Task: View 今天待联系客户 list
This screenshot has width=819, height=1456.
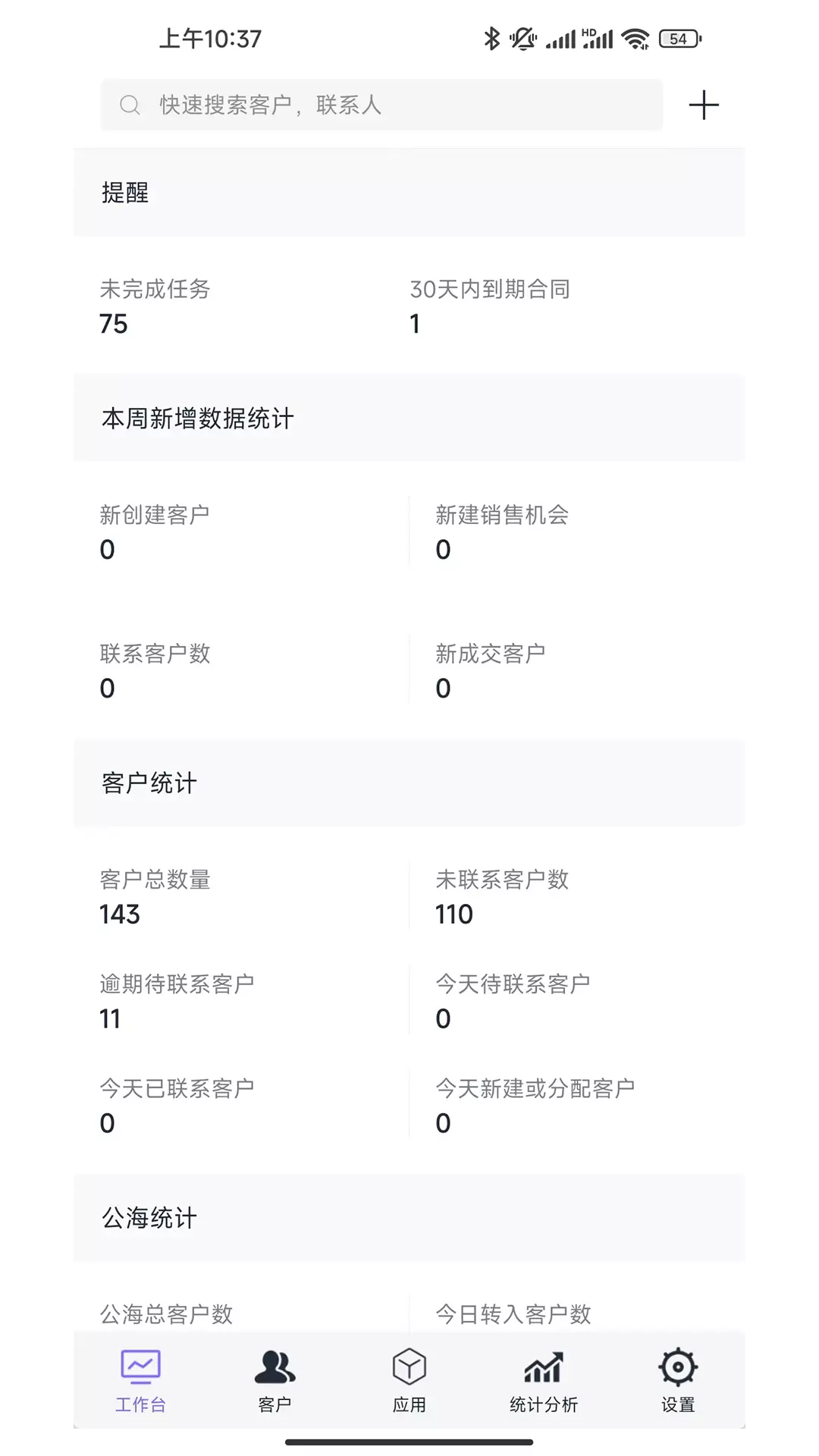Action: coord(577,1001)
